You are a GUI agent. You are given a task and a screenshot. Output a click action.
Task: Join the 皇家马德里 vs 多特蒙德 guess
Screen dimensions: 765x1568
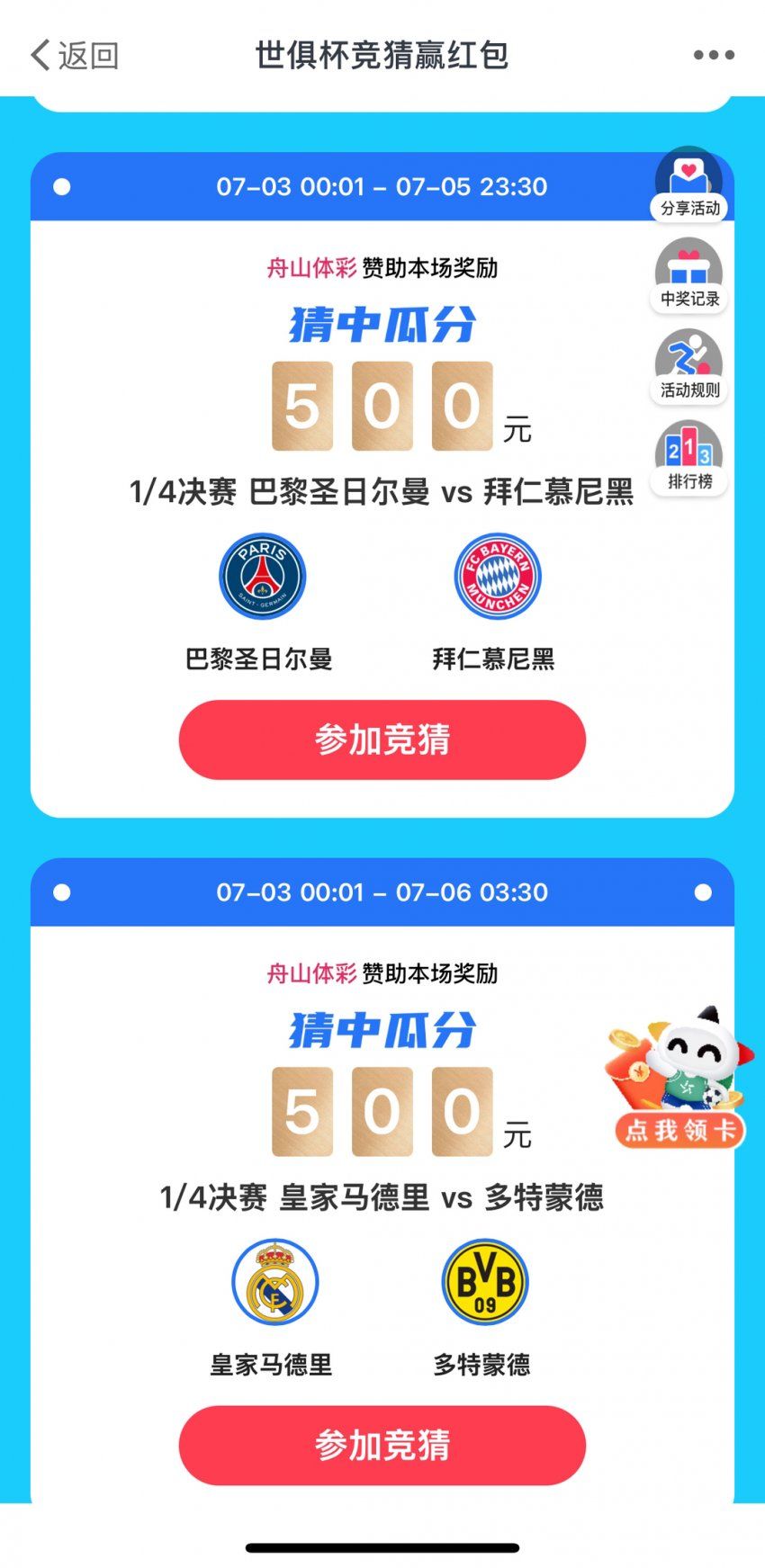coord(382,1445)
